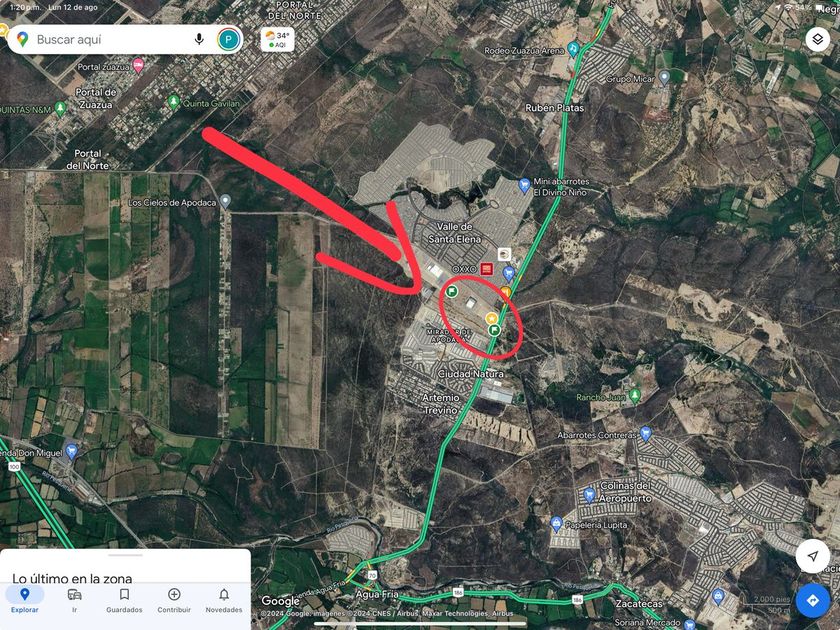
Task: Open the profile avatar P
Action: (x=229, y=39)
